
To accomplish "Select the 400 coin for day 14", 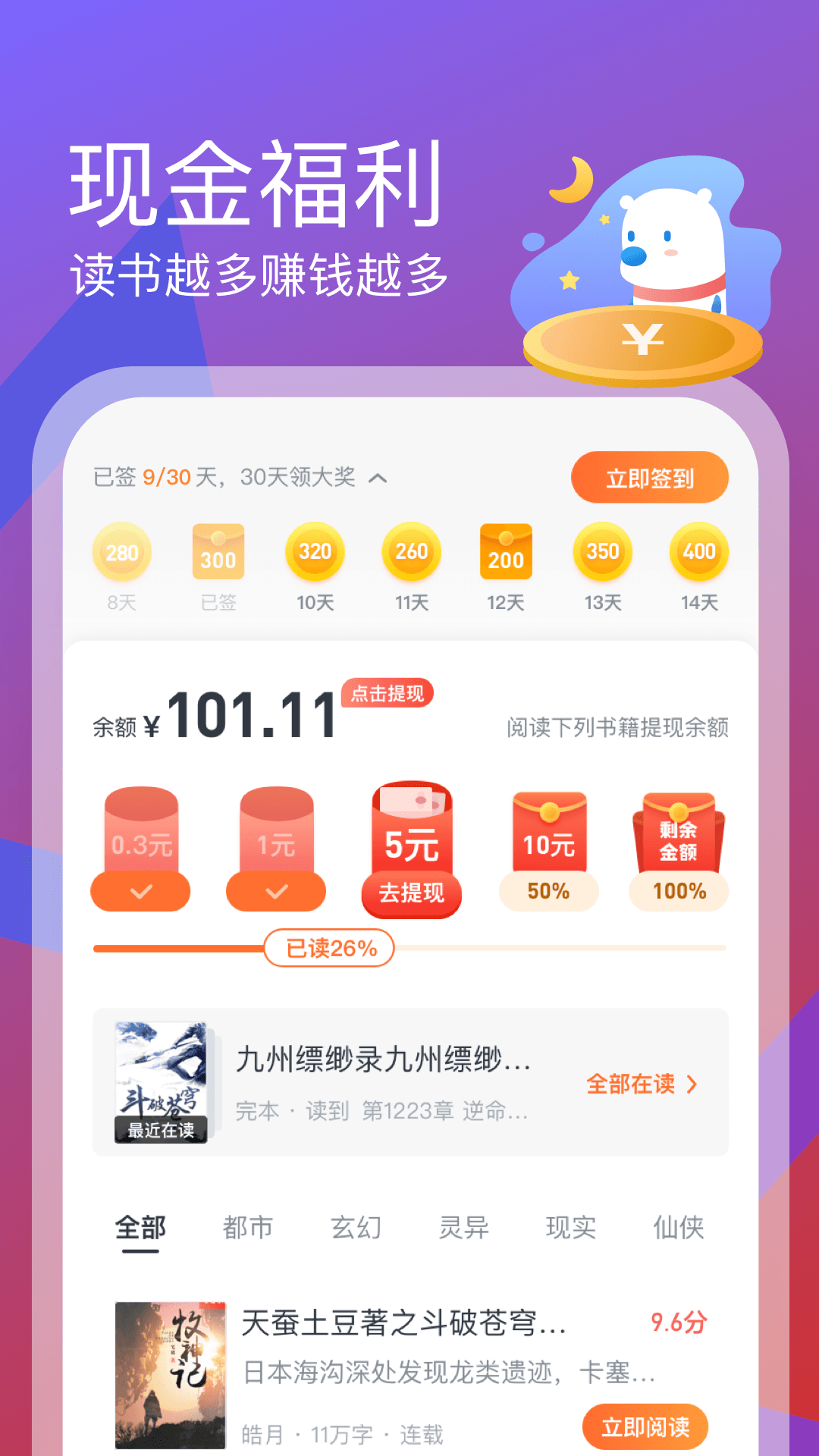I will click(x=698, y=554).
